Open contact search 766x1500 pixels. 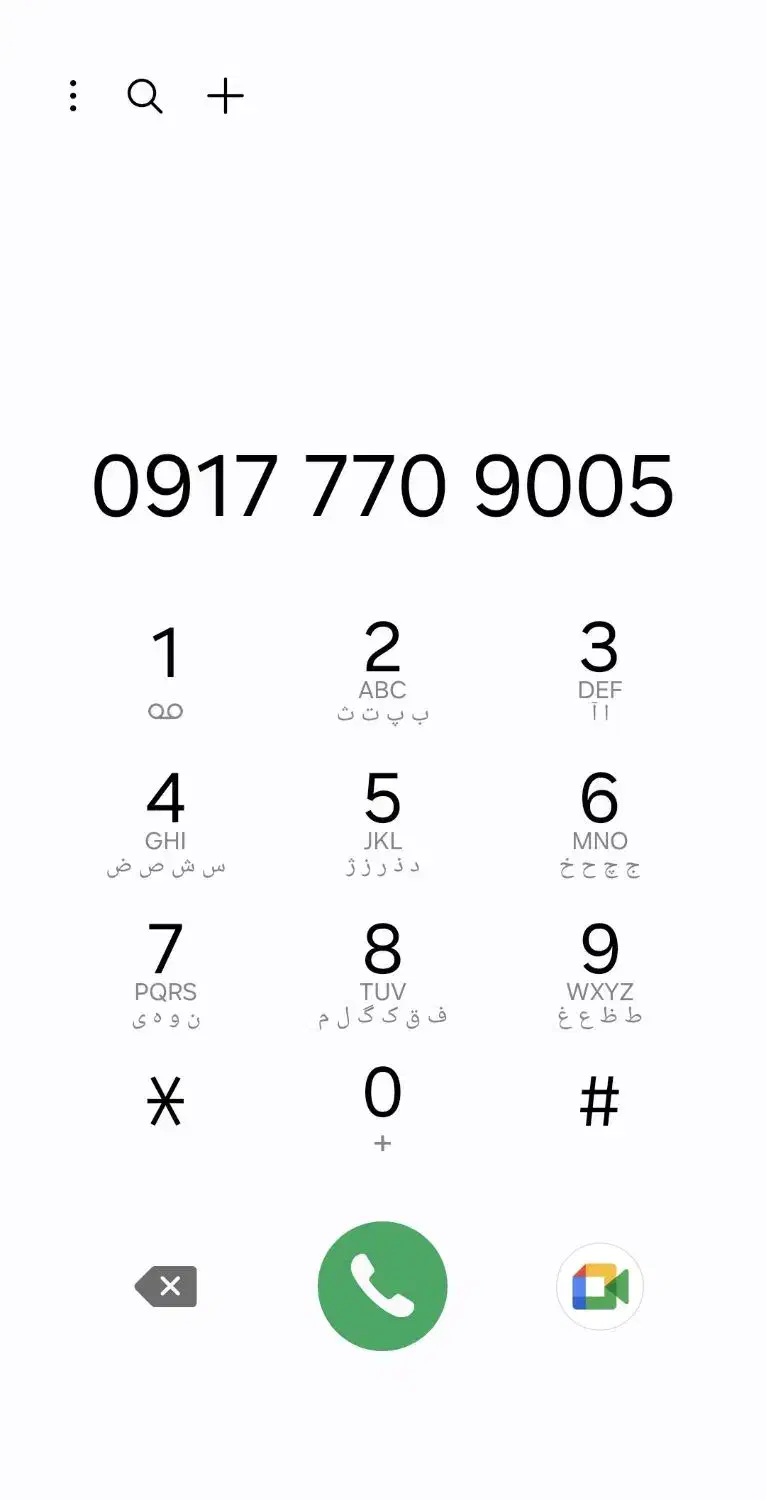145,96
